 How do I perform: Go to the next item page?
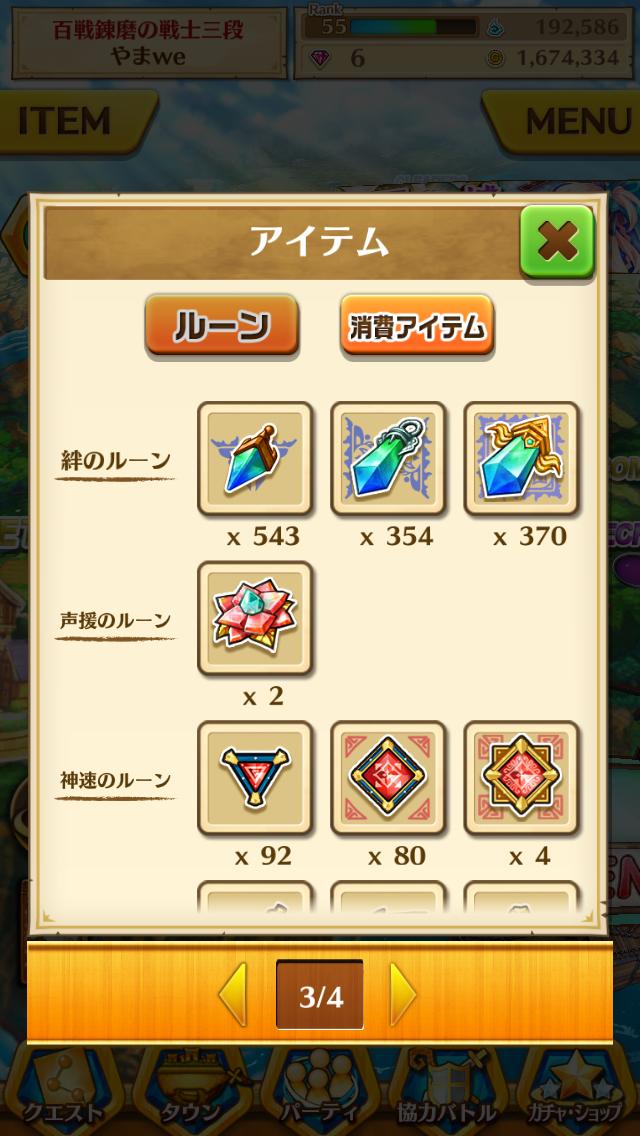coord(403,994)
